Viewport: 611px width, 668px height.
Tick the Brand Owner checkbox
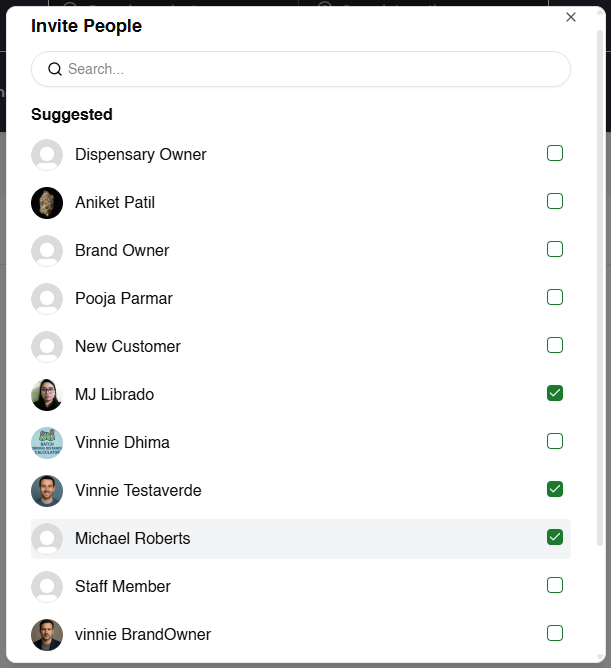[555, 249]
